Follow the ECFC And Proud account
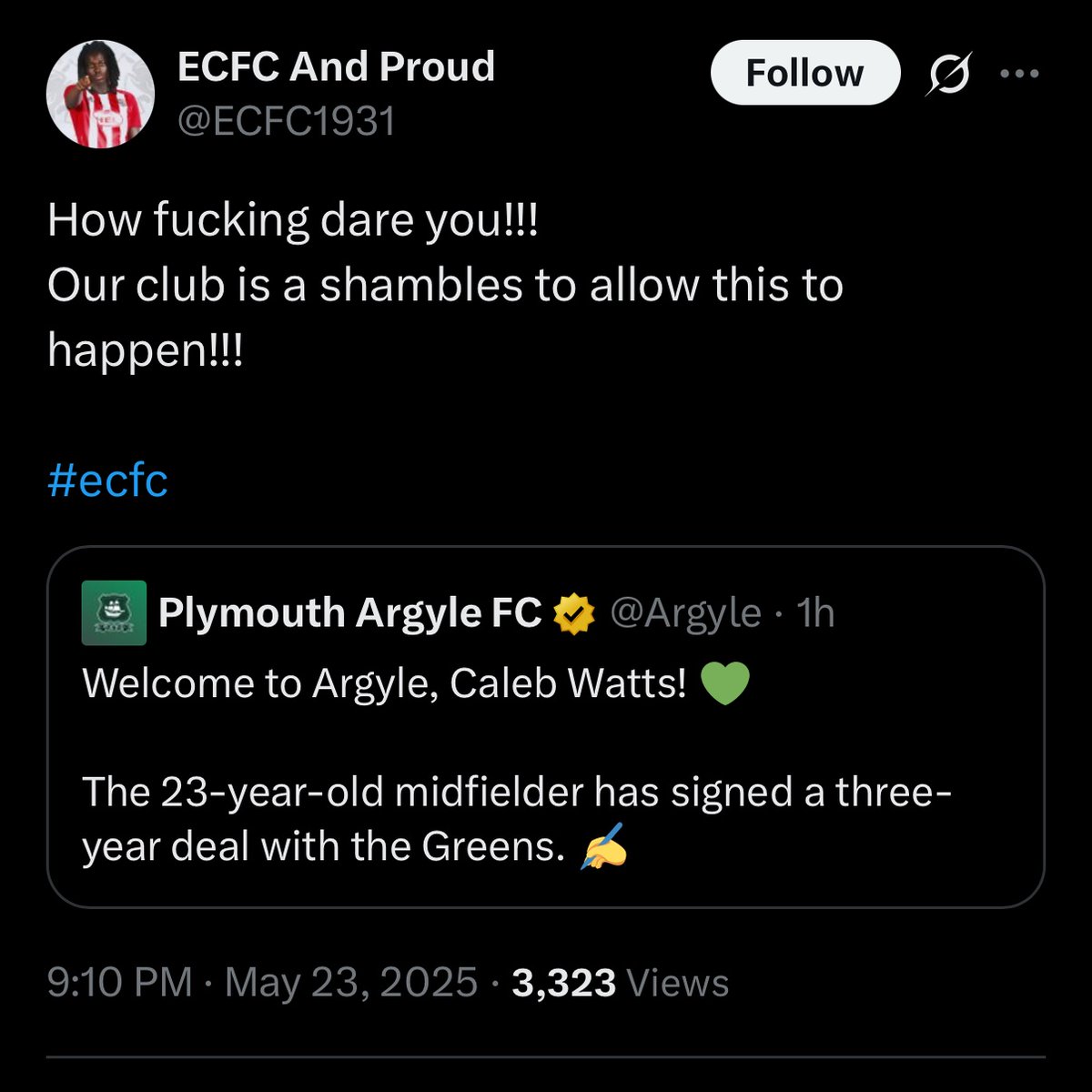The width and height of the screenshot is (1092, 1092). pyautogui.click(x=804, y=73)
